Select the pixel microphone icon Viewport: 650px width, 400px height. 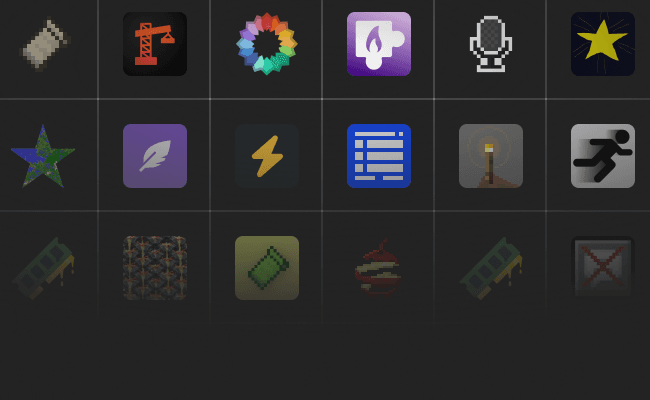pyautogui.click(x=491, y=44)
